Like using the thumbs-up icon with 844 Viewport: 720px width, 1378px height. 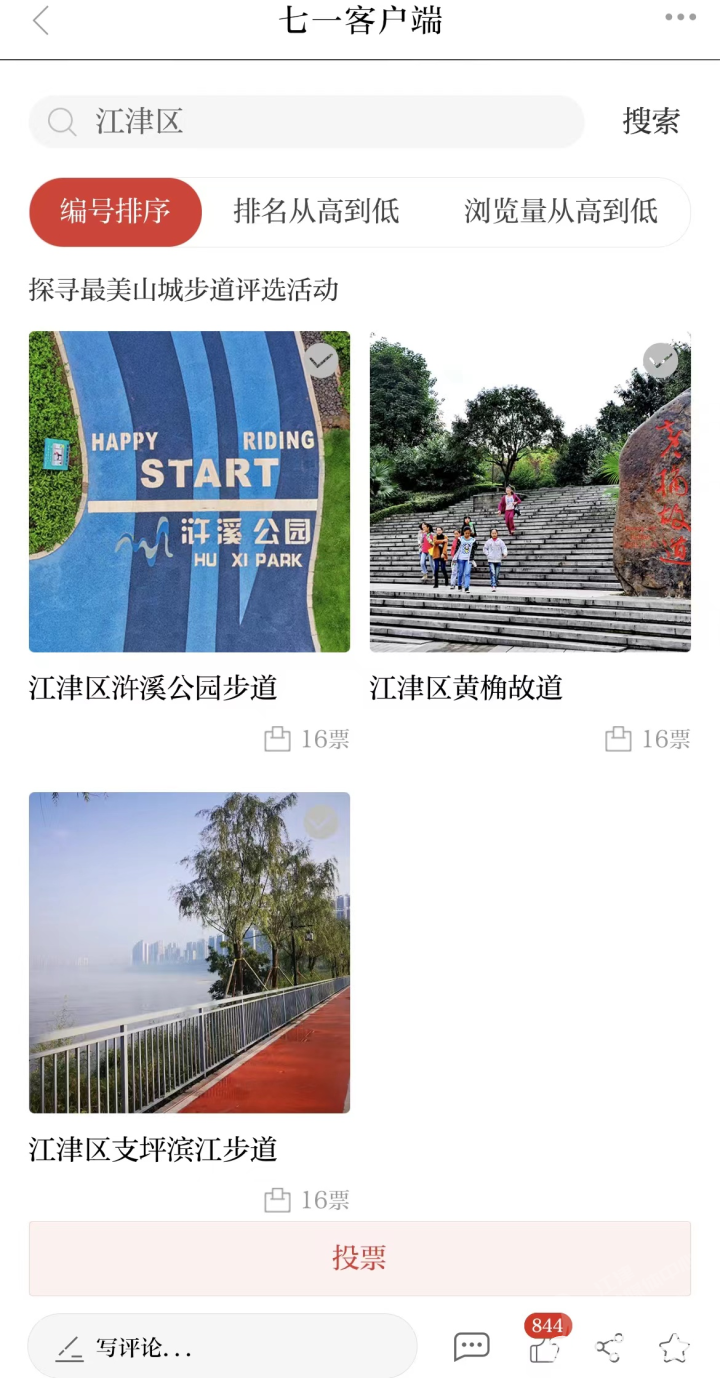(544, 1348)
